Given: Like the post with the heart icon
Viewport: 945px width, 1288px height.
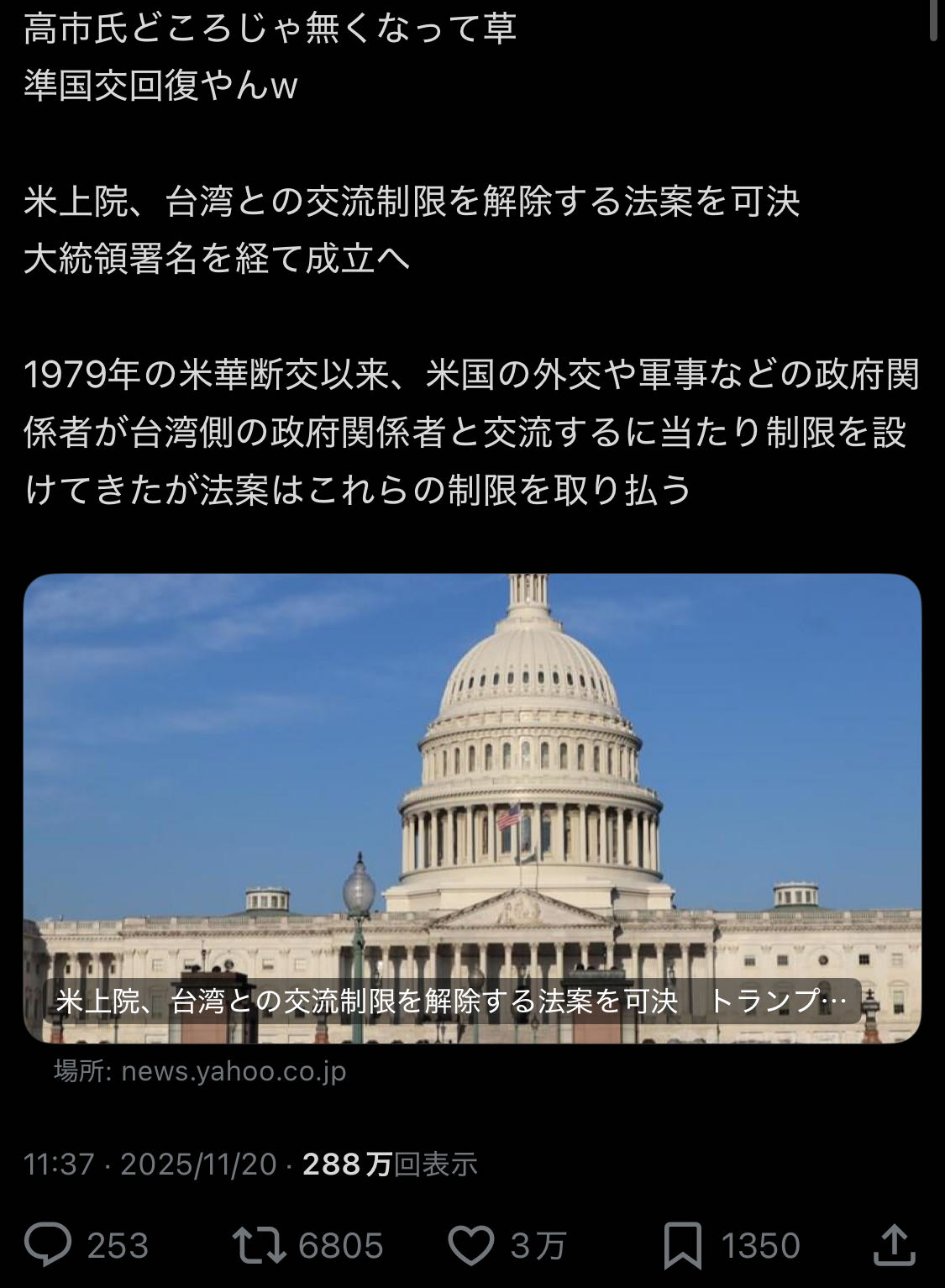Looking at the screenshot, I should point(470,1244).
